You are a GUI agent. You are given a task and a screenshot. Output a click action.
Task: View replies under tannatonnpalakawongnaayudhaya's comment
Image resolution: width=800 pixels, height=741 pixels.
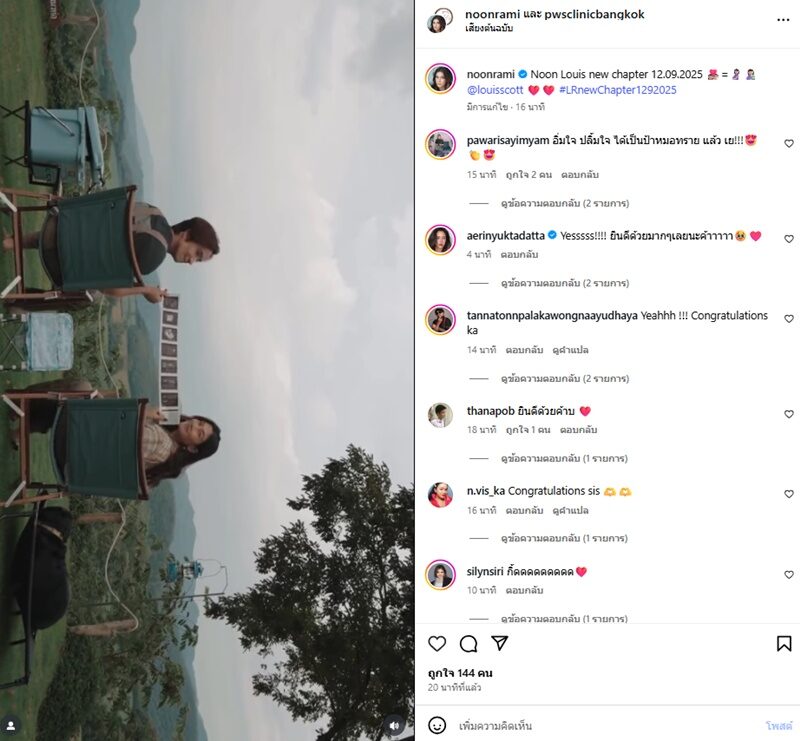click(565, 379)
